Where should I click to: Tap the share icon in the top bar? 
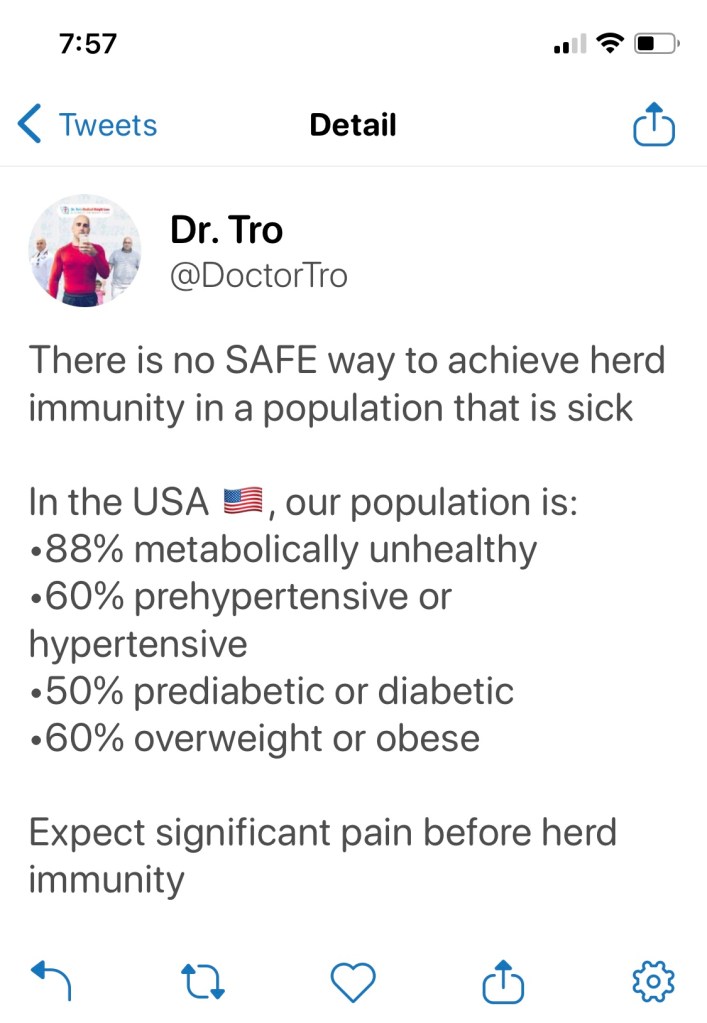[x=655, y=125]
